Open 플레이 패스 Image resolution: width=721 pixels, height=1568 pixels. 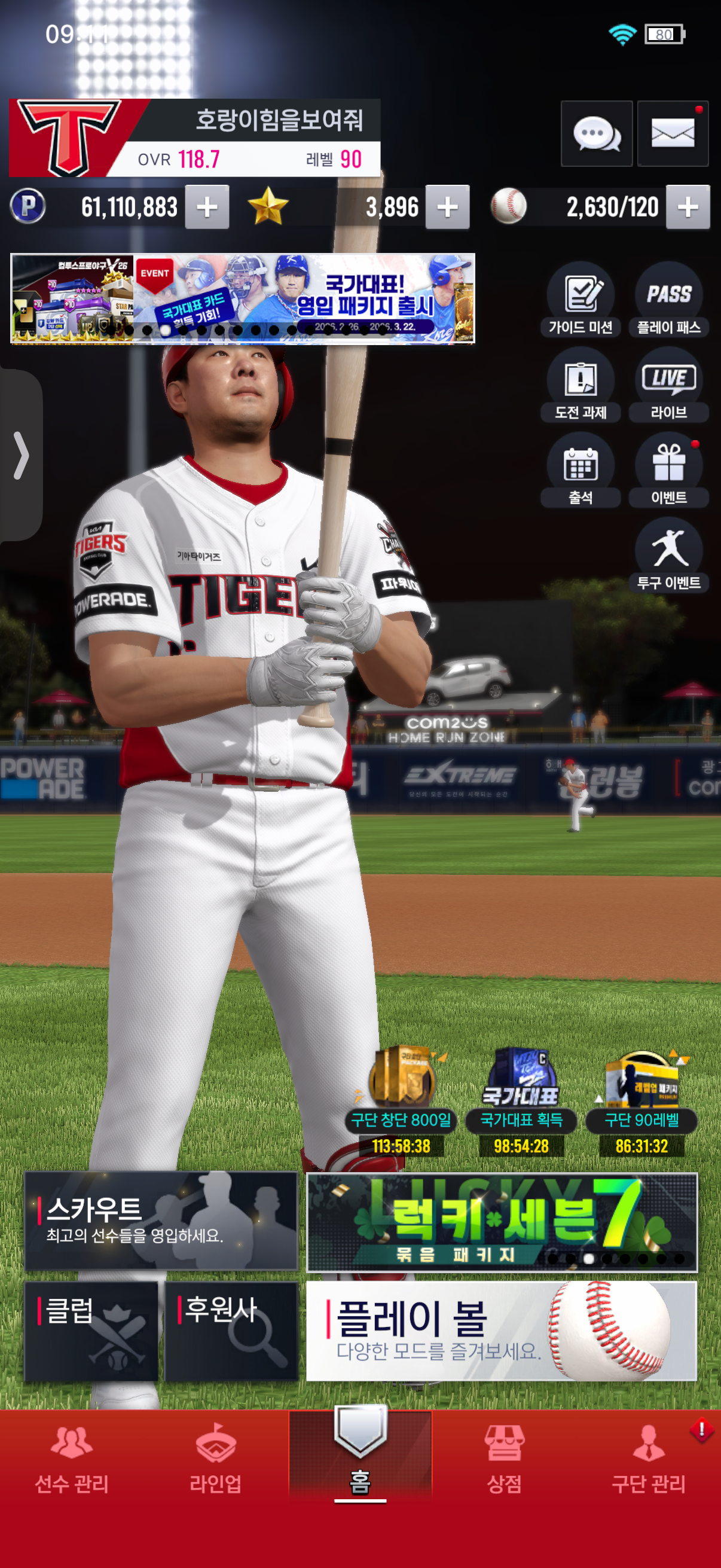pos(668,299)
